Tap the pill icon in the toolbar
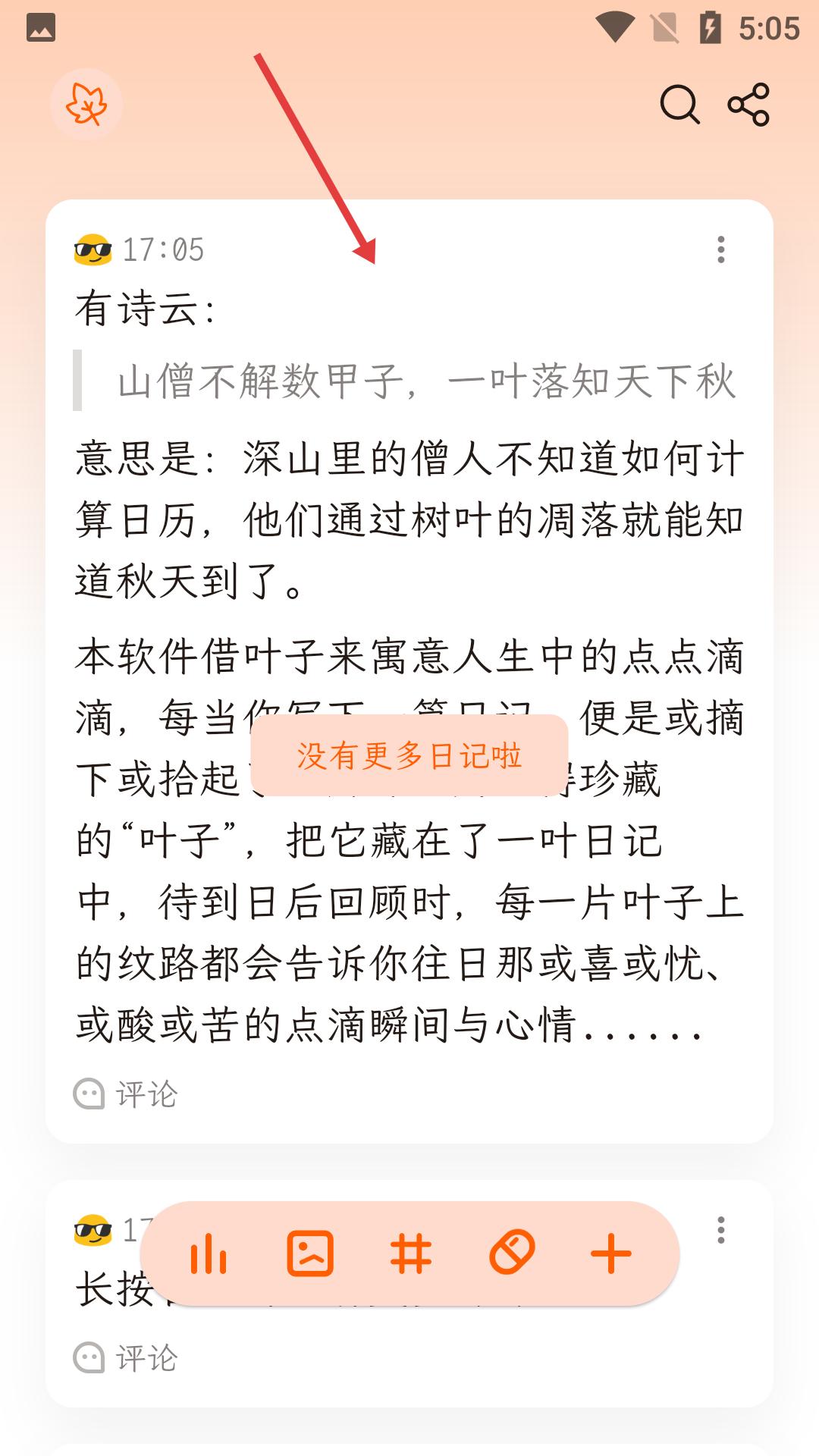The image size is (819, 1456). click(512, 1254)
